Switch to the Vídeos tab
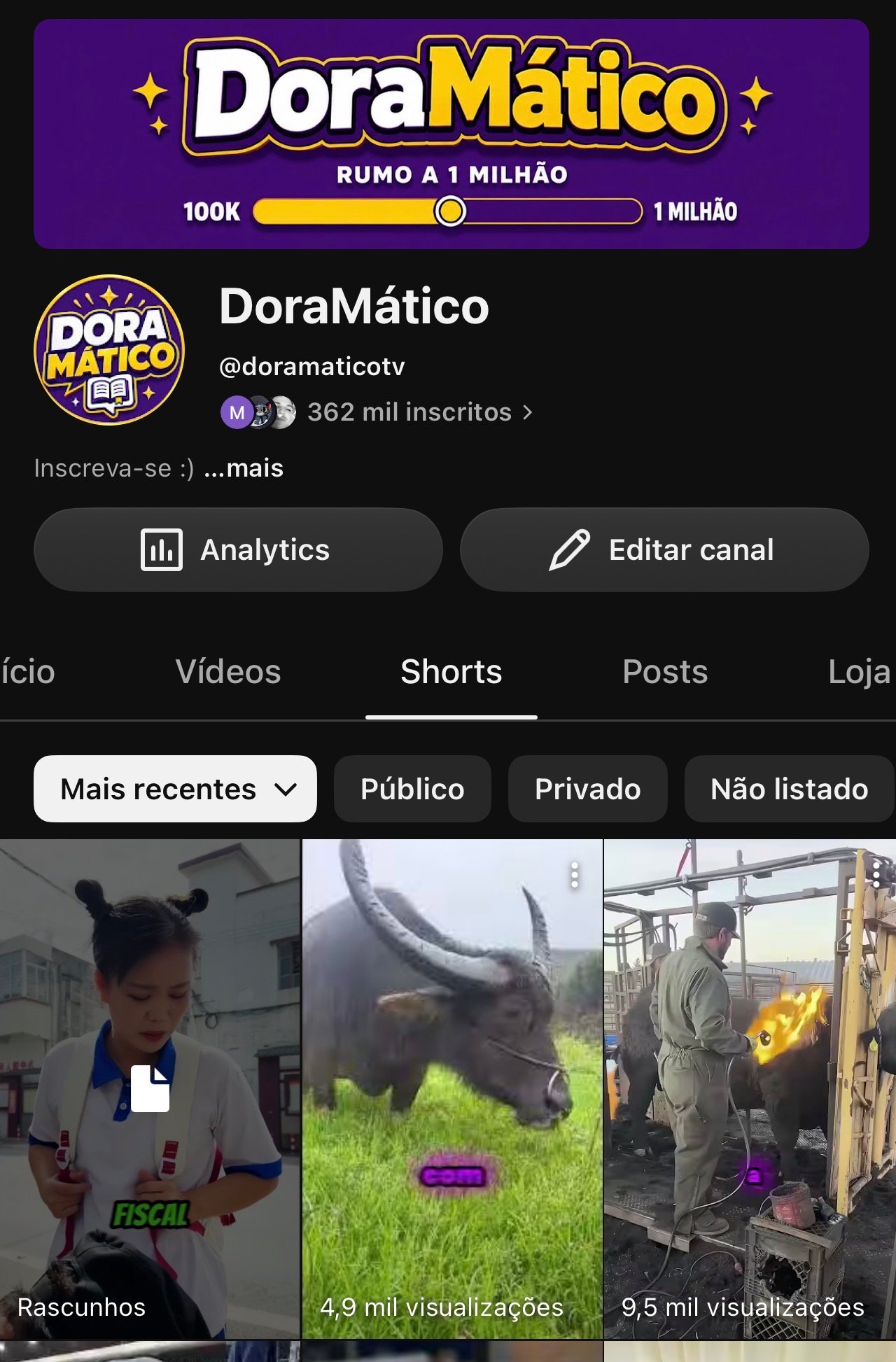Screen dimensions: 896x1362 click(228, 672)
